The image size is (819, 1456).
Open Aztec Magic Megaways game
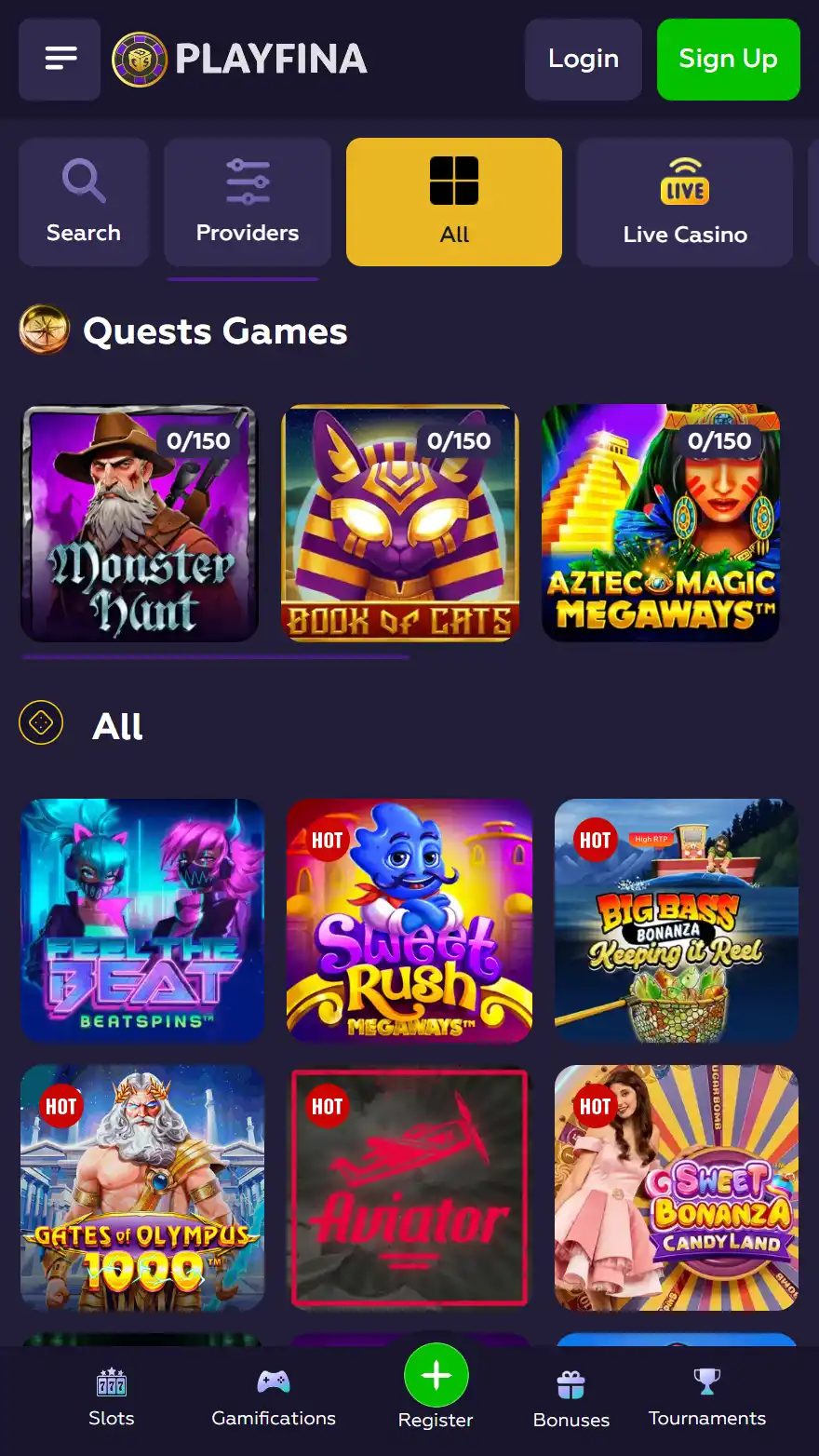[x=661, y=523]
